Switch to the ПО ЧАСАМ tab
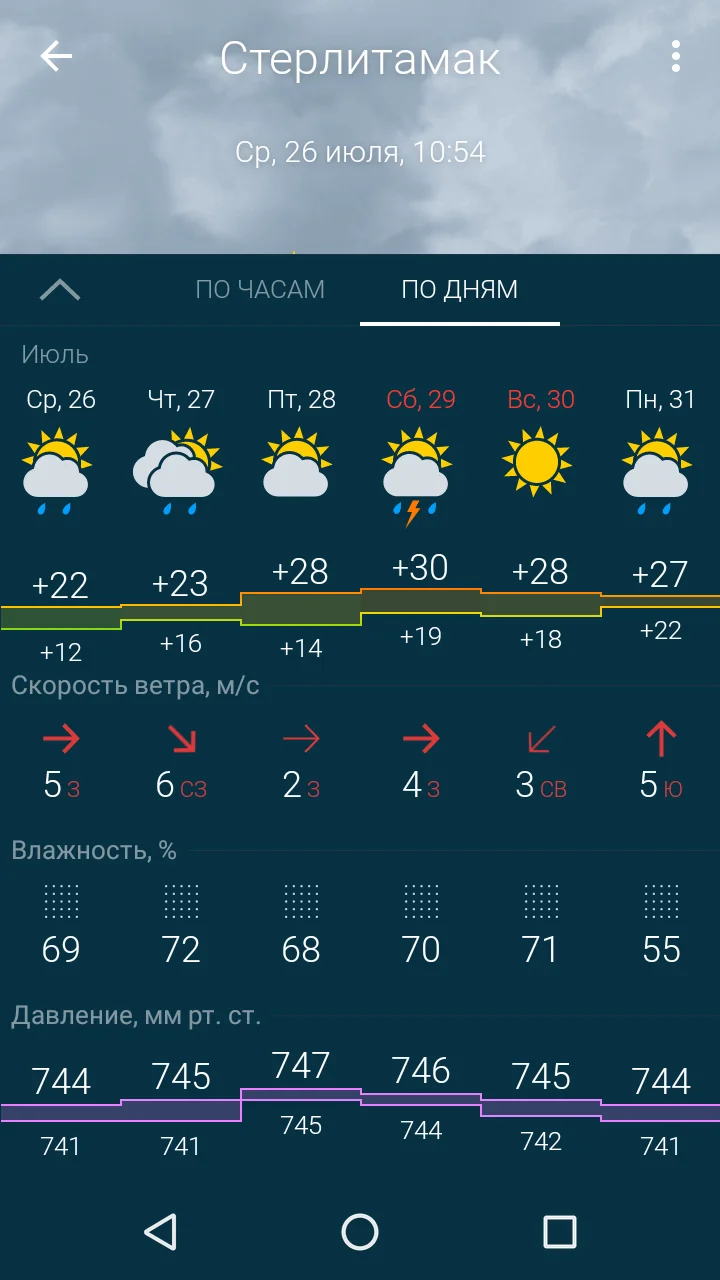Screen dimensions: 720x1280 tap(260, 290)
